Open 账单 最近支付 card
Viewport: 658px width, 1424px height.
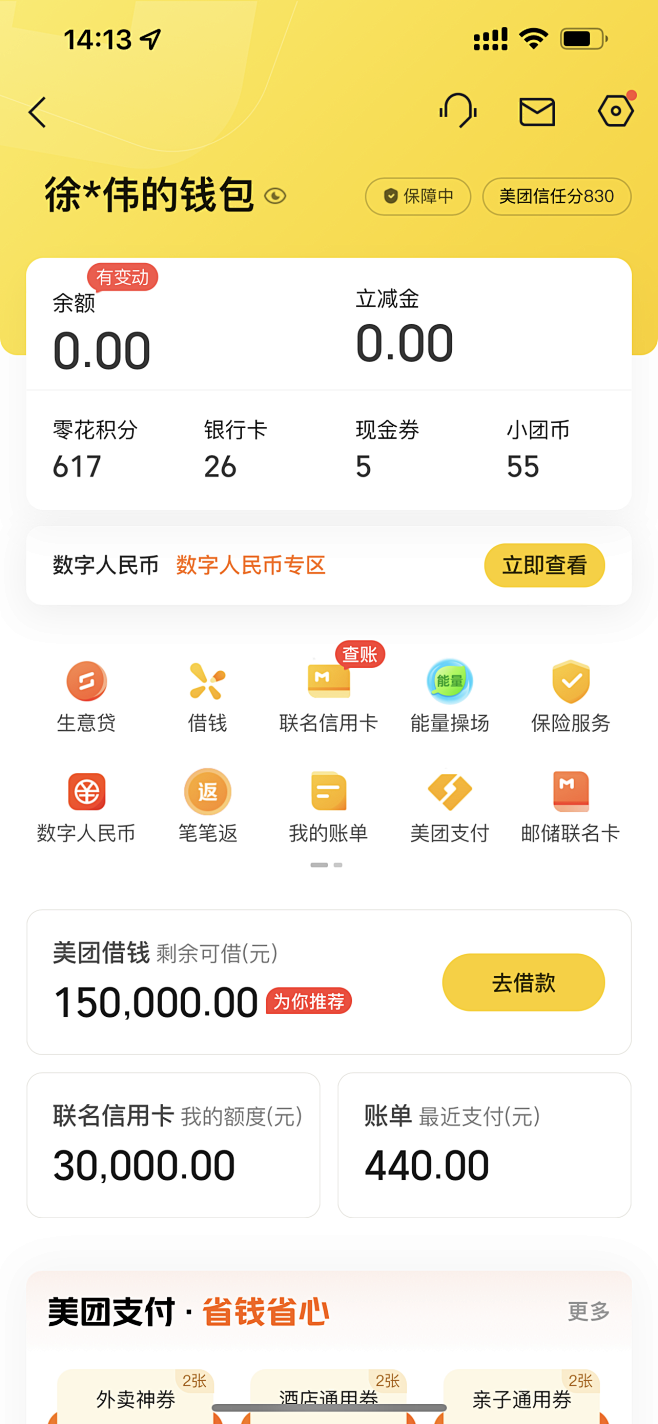(485, 1145)
